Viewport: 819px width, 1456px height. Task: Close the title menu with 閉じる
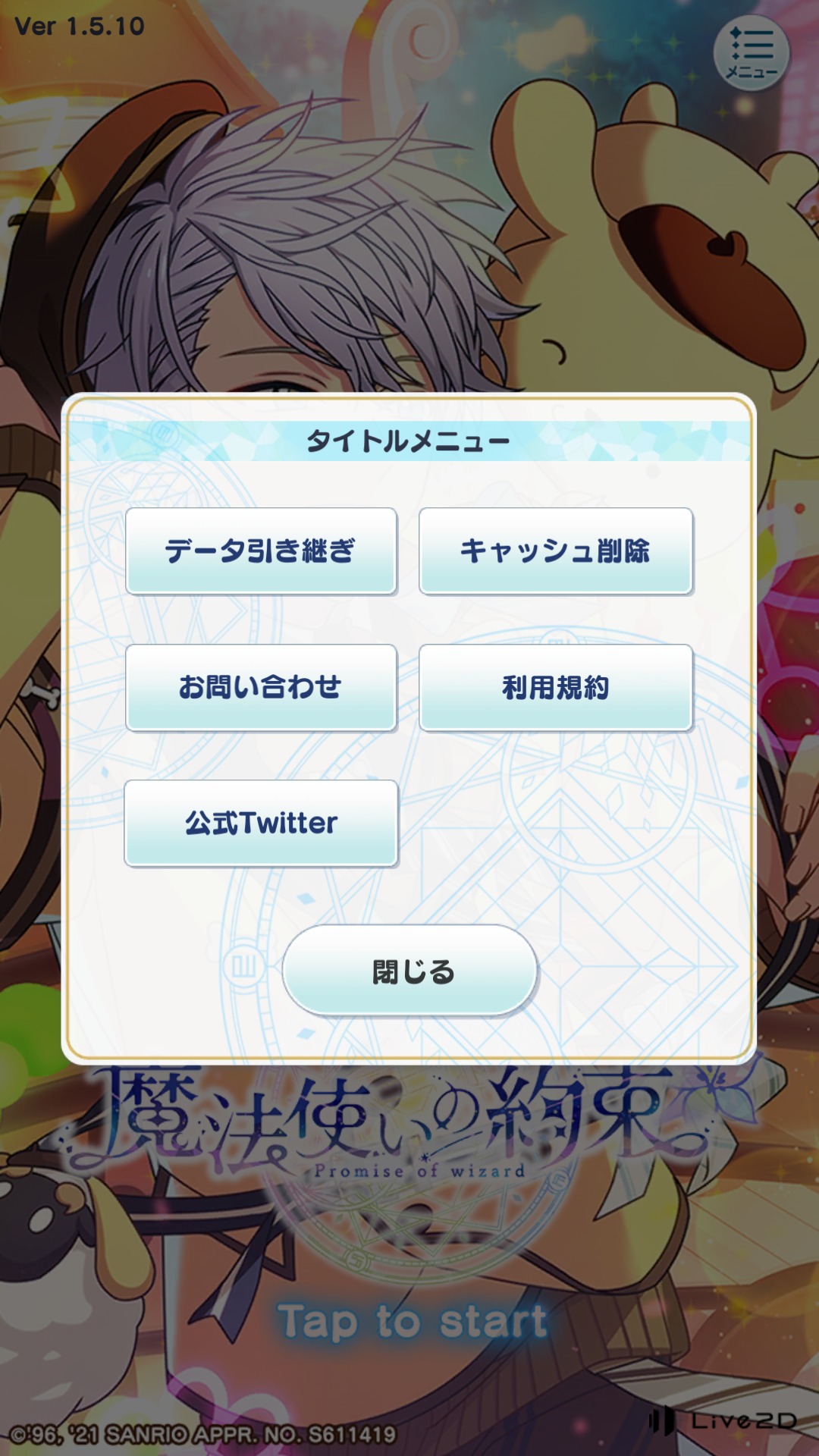coord(409,971)
